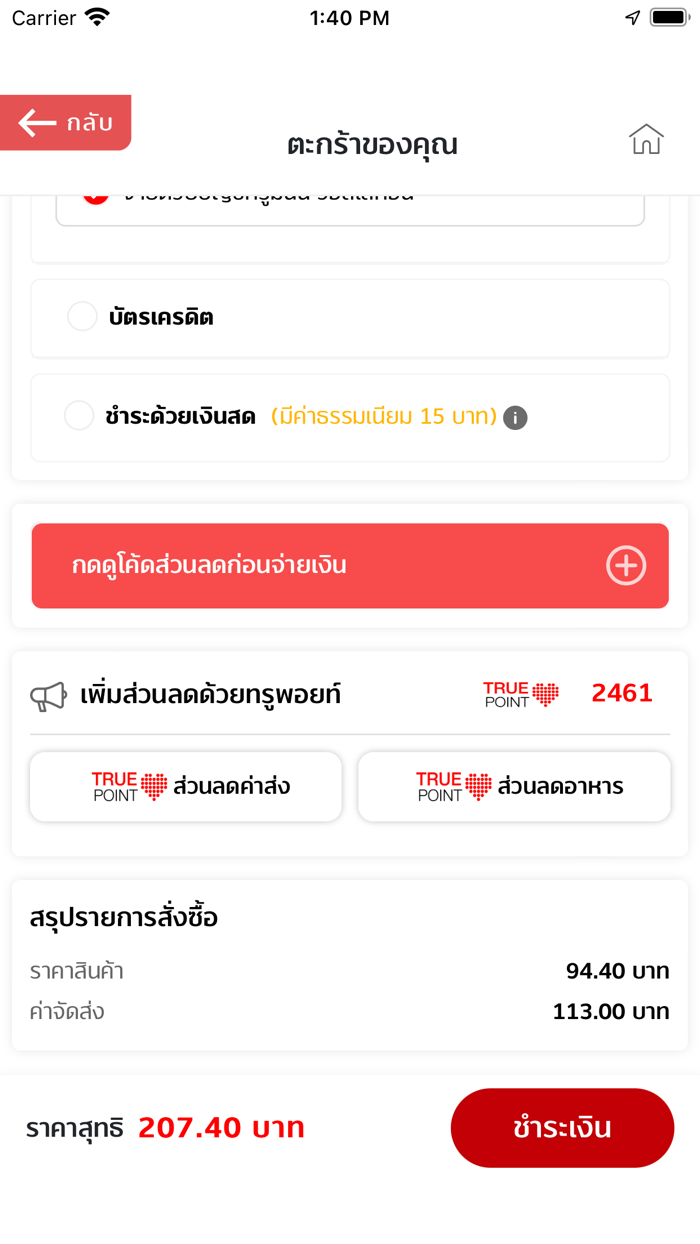Tap the กลับ back button

(x=66, y=123)
